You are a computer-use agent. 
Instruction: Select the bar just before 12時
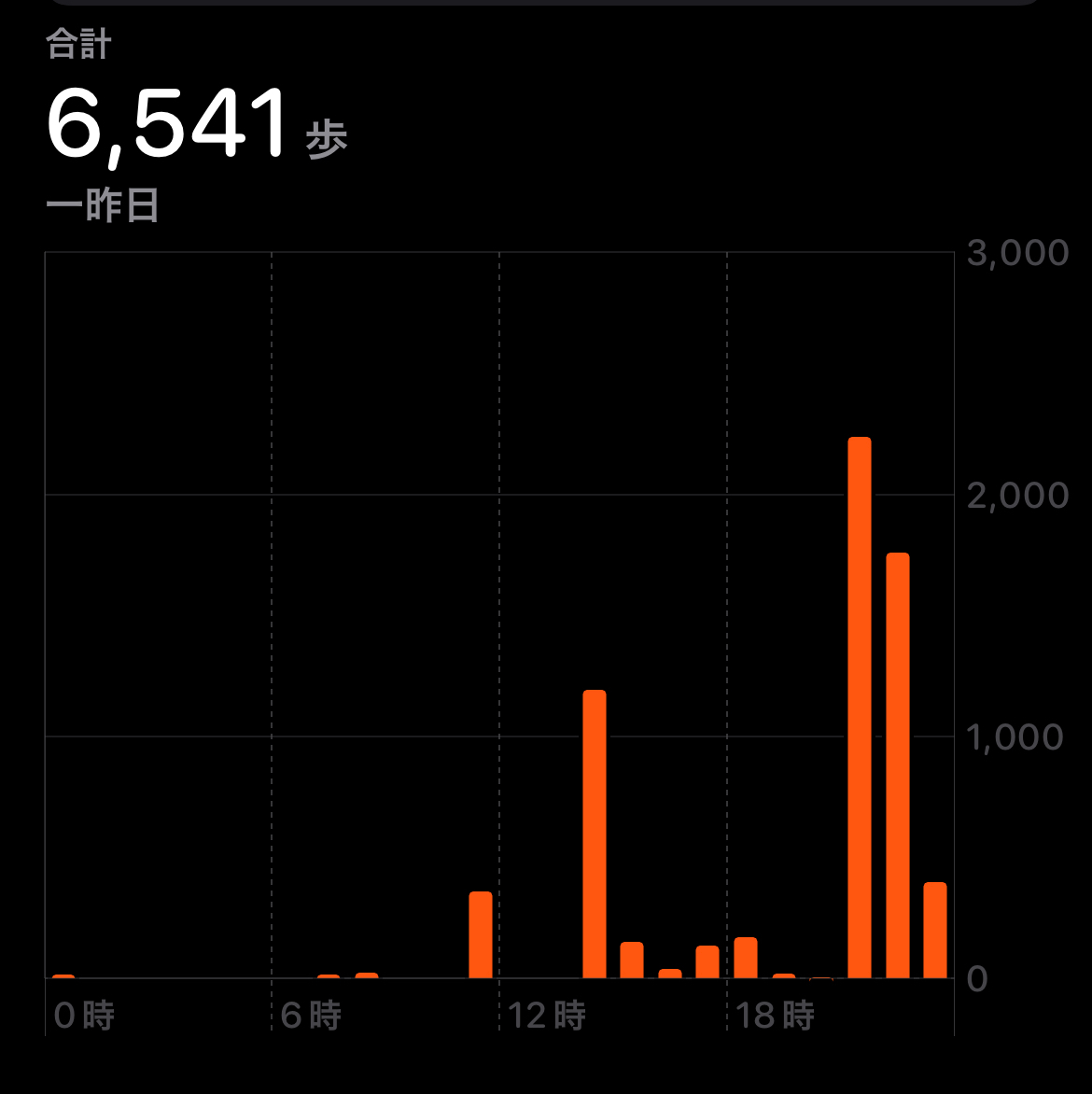click(481, 934)
